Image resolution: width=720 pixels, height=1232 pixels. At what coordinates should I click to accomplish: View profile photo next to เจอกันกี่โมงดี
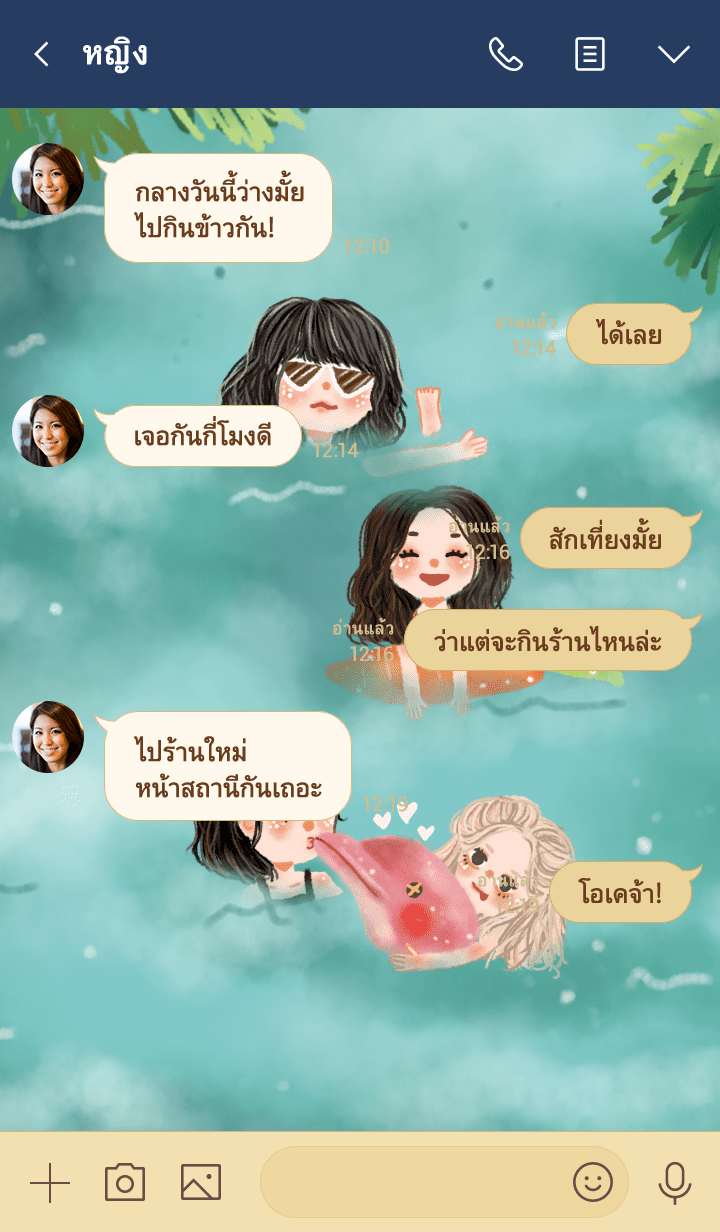pos(48,431)
